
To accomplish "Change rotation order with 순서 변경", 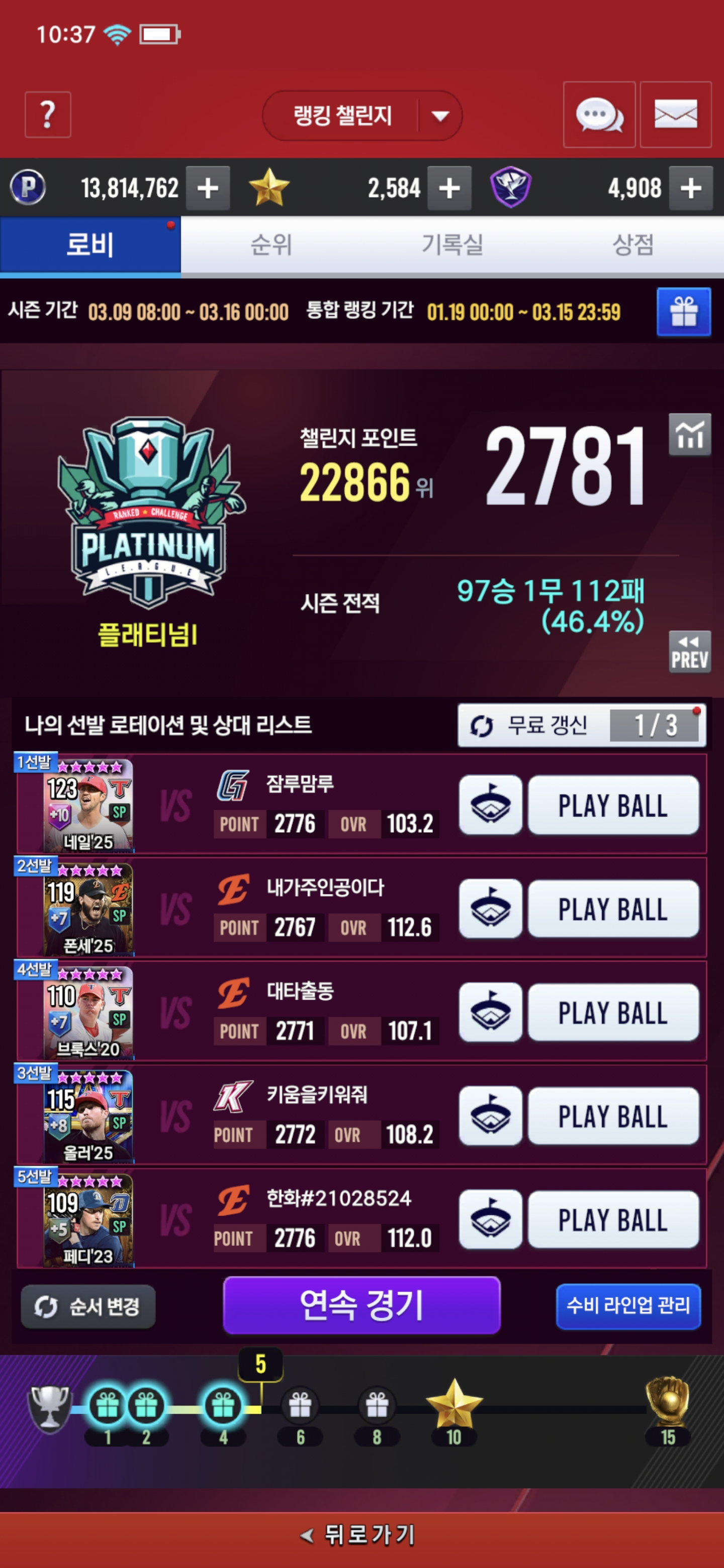I will pyautogui.click(x=88, y=1306).
